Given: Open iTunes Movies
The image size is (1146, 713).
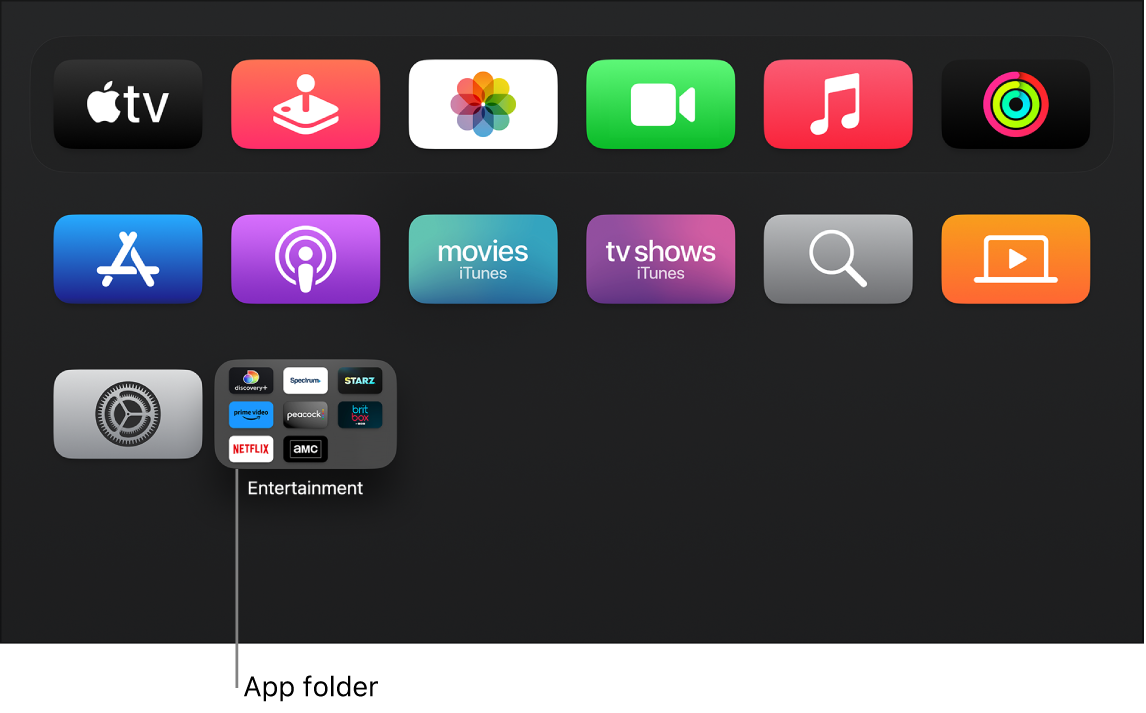Looking at the screenshot, I should (x=483, y=259).
